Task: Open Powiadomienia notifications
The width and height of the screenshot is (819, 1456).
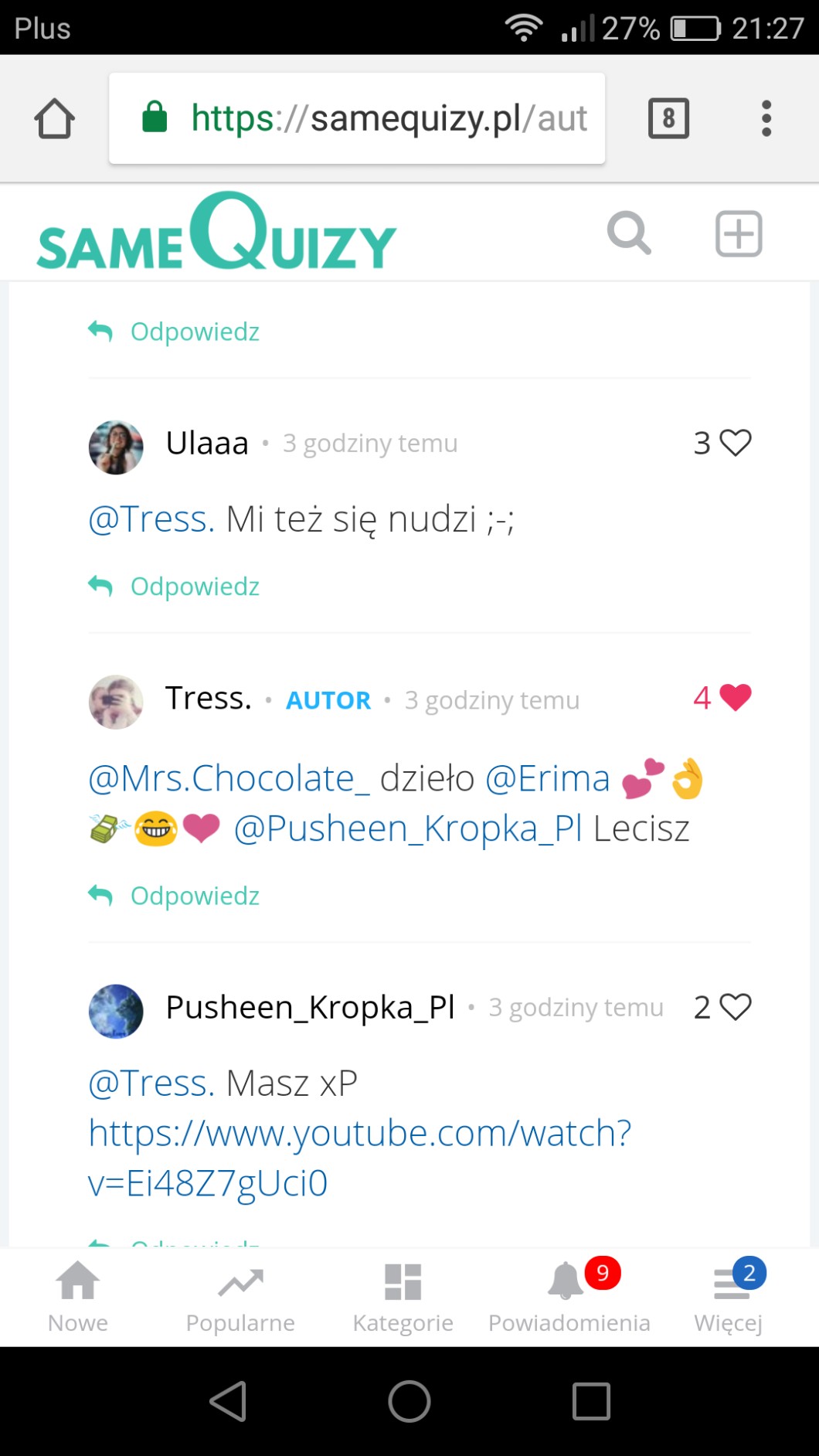Action: (569, 1297)
